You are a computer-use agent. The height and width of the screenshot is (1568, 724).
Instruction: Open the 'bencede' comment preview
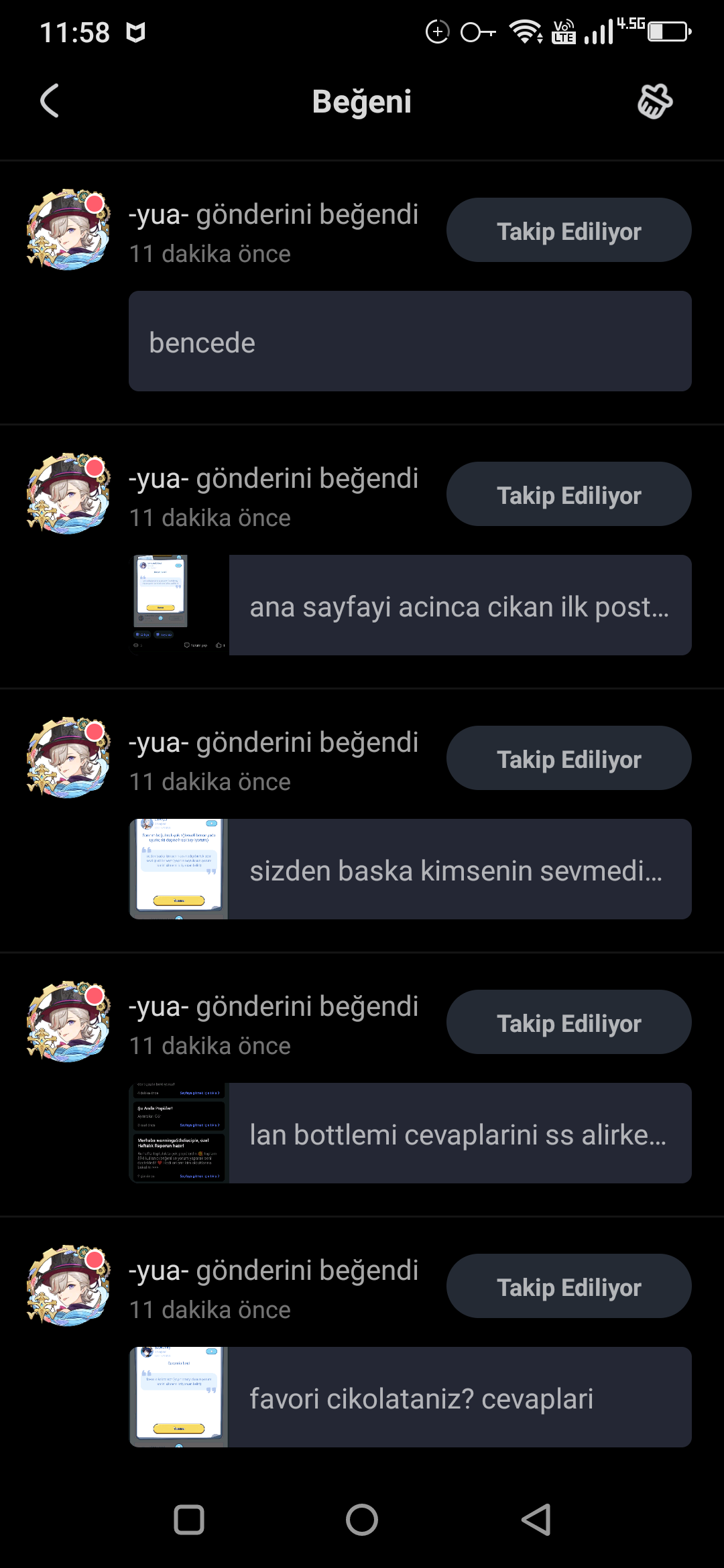(408, 342)
